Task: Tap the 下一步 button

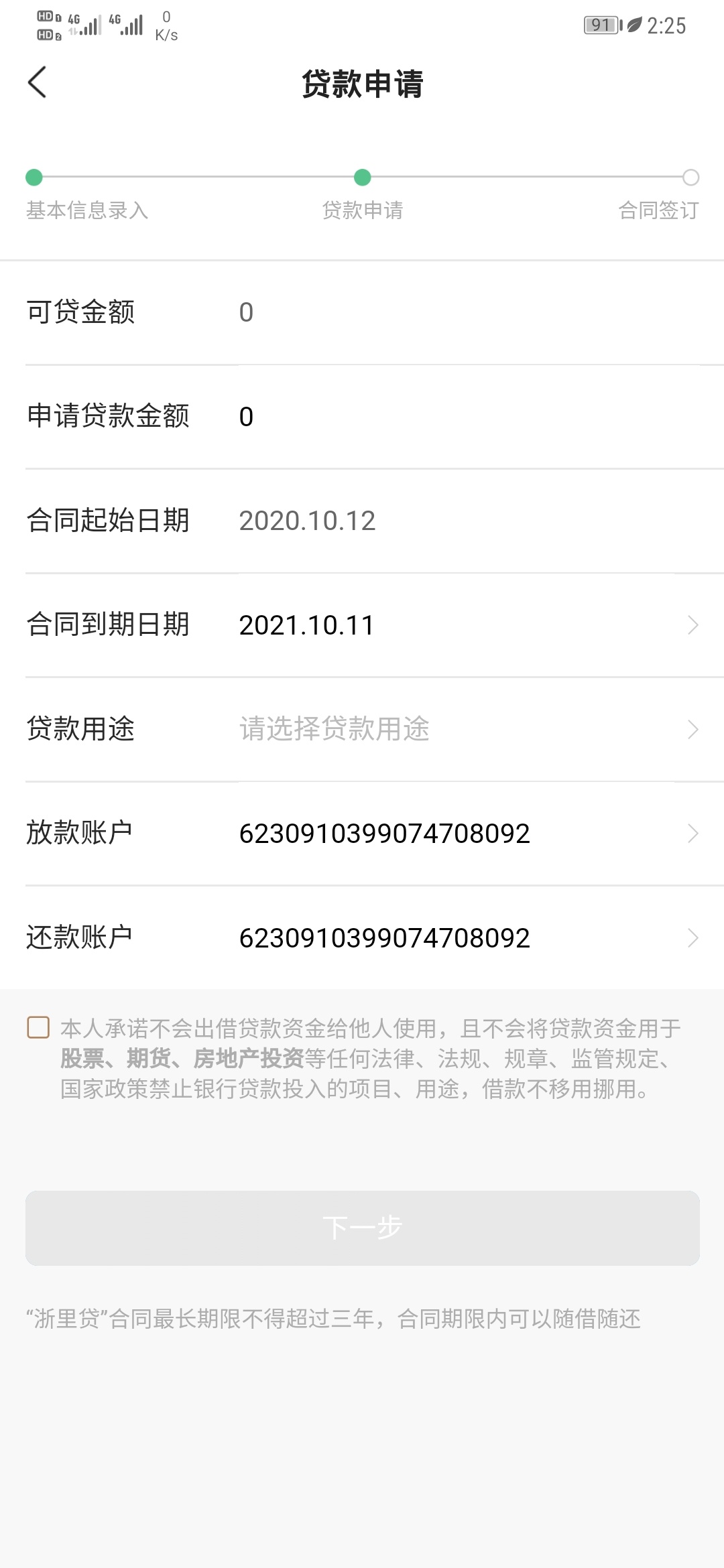Action: pos(362,1228)
